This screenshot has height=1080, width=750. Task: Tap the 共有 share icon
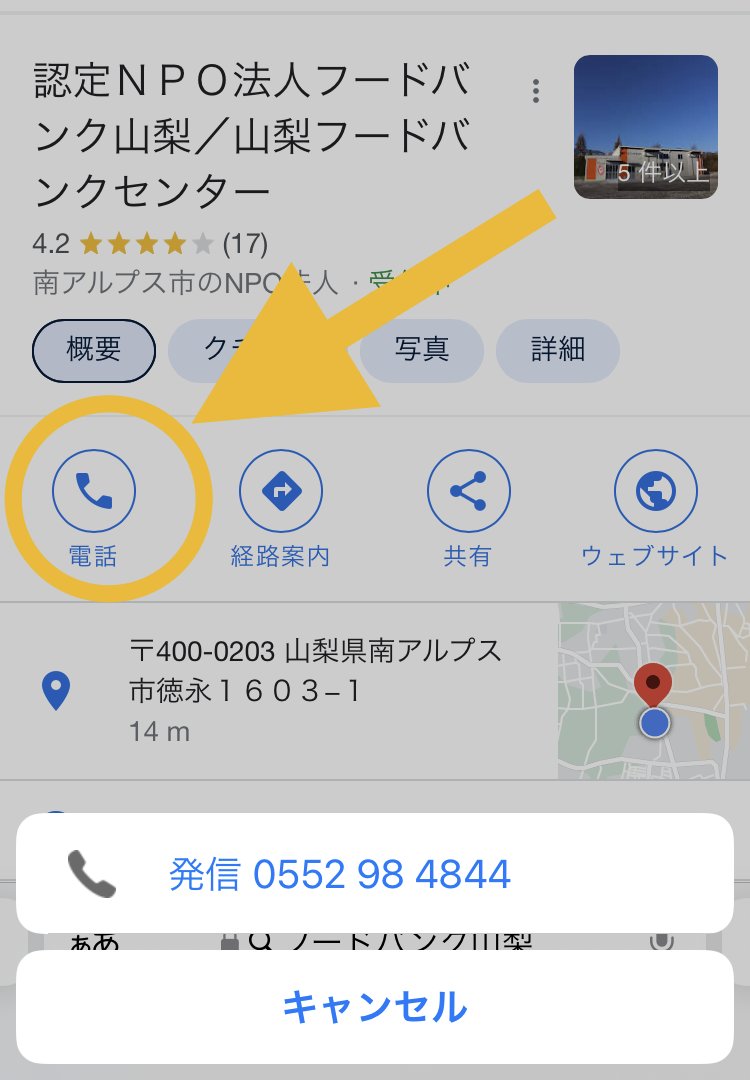[x=468, y=490]
